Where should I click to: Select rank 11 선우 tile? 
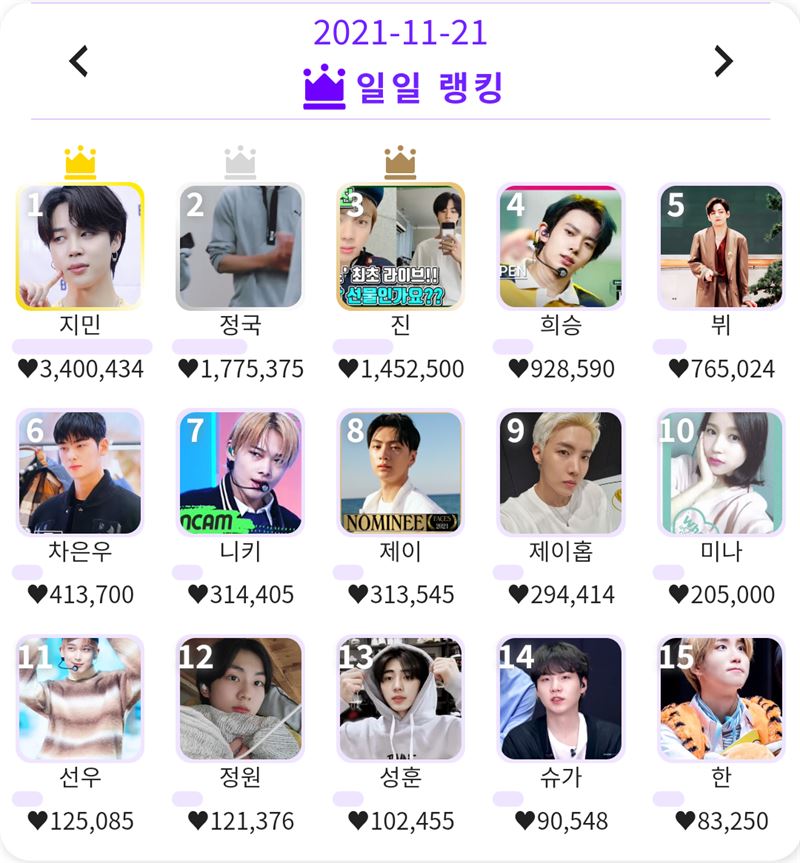point(80,699)
